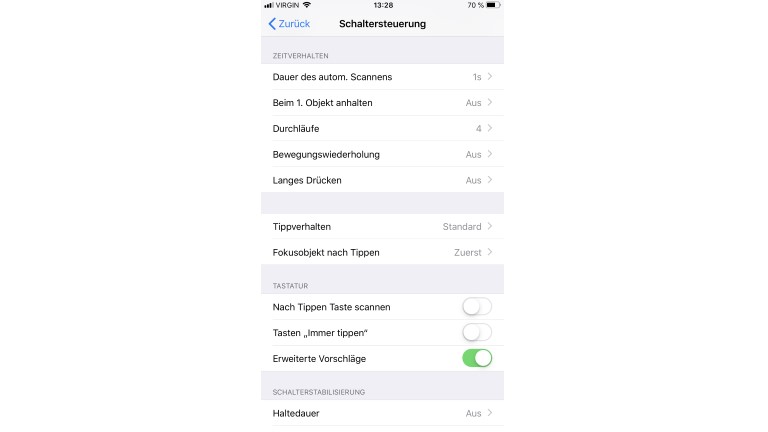Open Fokusobjekt nach Tippen option
Viewport: 768px width, 432px height.
[382, 253]
